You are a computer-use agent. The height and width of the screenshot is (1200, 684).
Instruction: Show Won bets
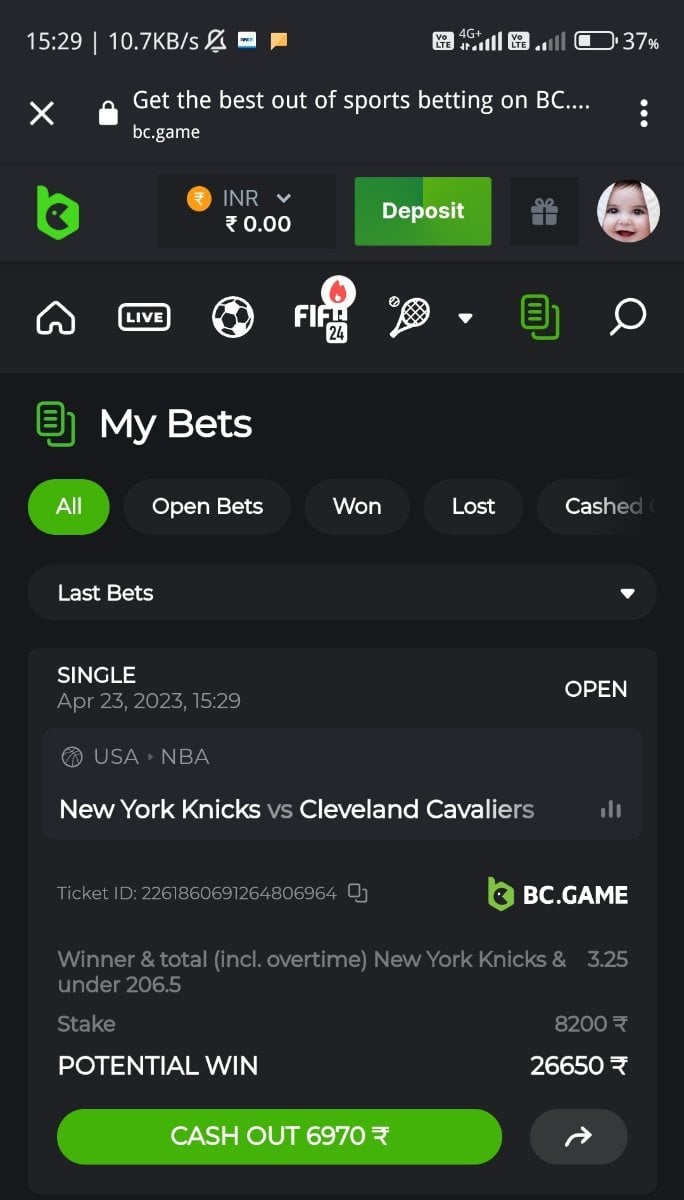coord(357,507)
